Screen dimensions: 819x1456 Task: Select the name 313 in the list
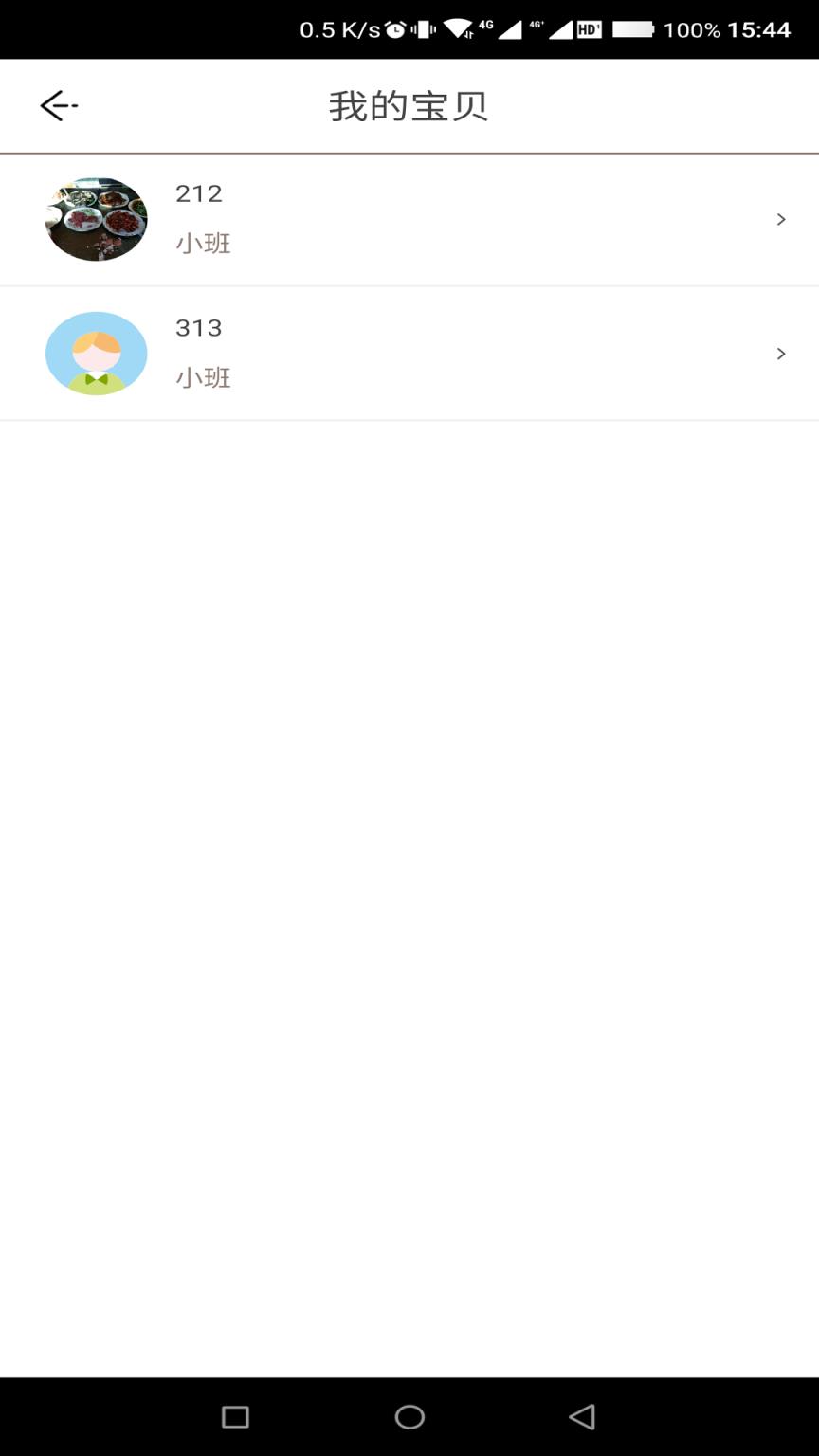pos(198,328)
